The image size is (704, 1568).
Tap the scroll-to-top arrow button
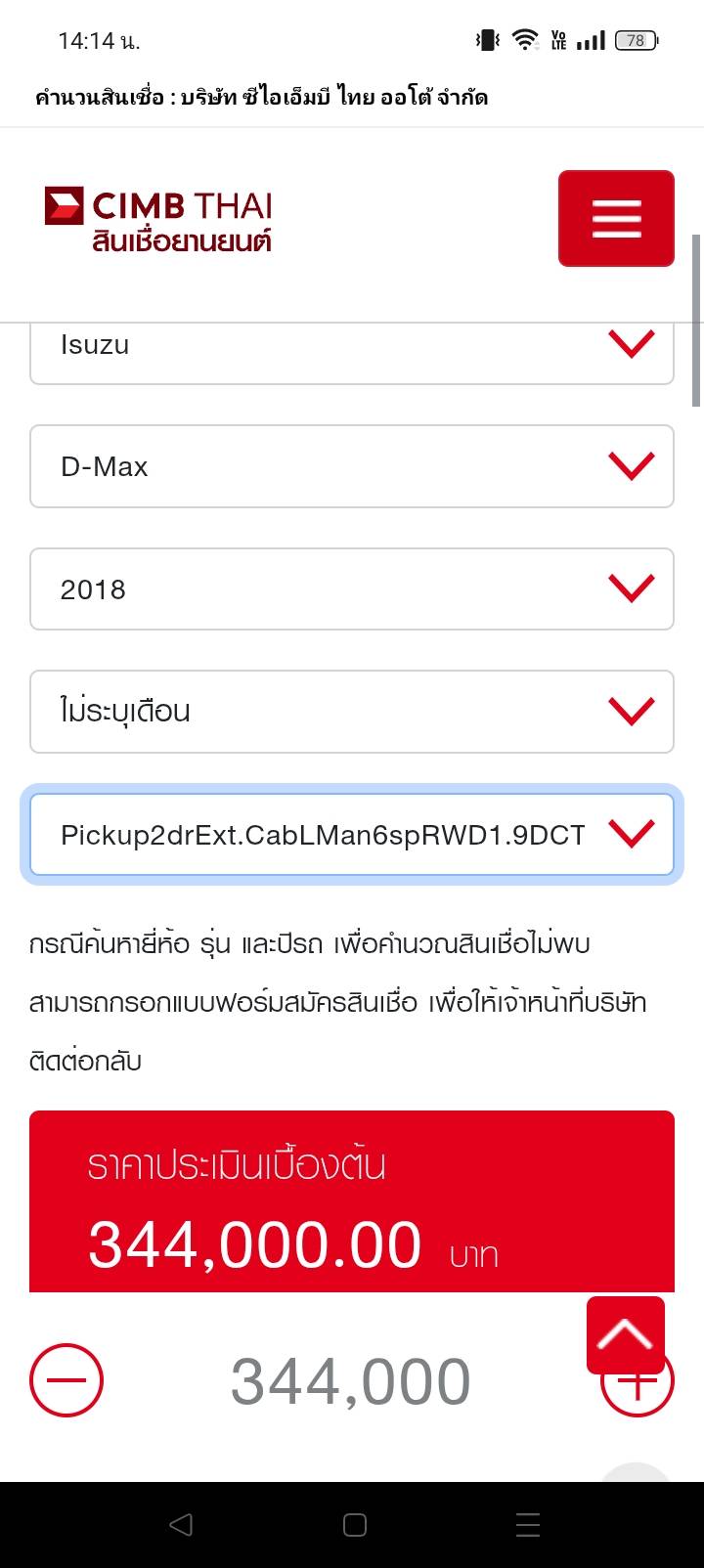click(x=626, y=1335)
